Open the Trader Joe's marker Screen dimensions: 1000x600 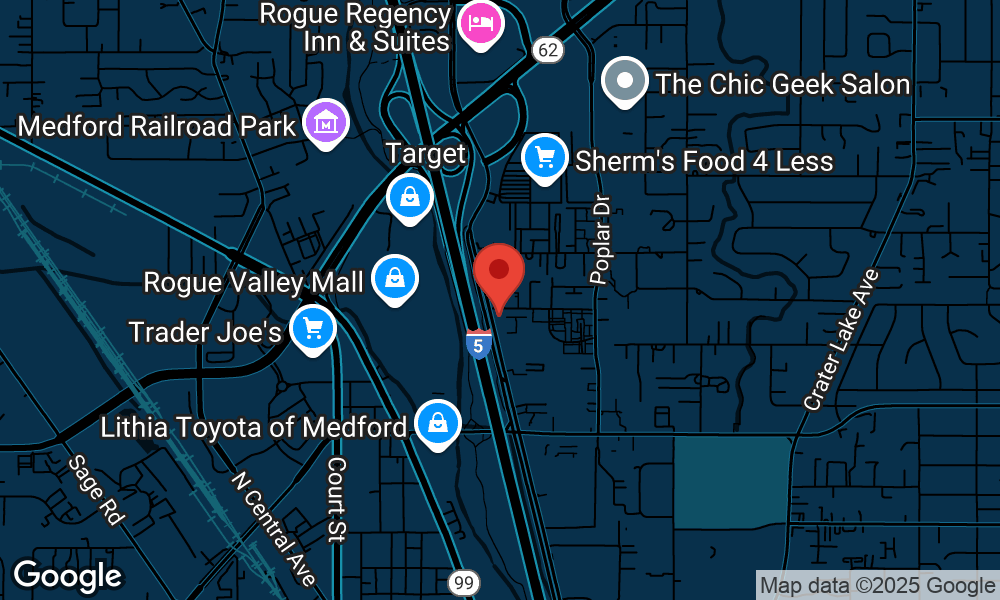(x=313, y=328)
